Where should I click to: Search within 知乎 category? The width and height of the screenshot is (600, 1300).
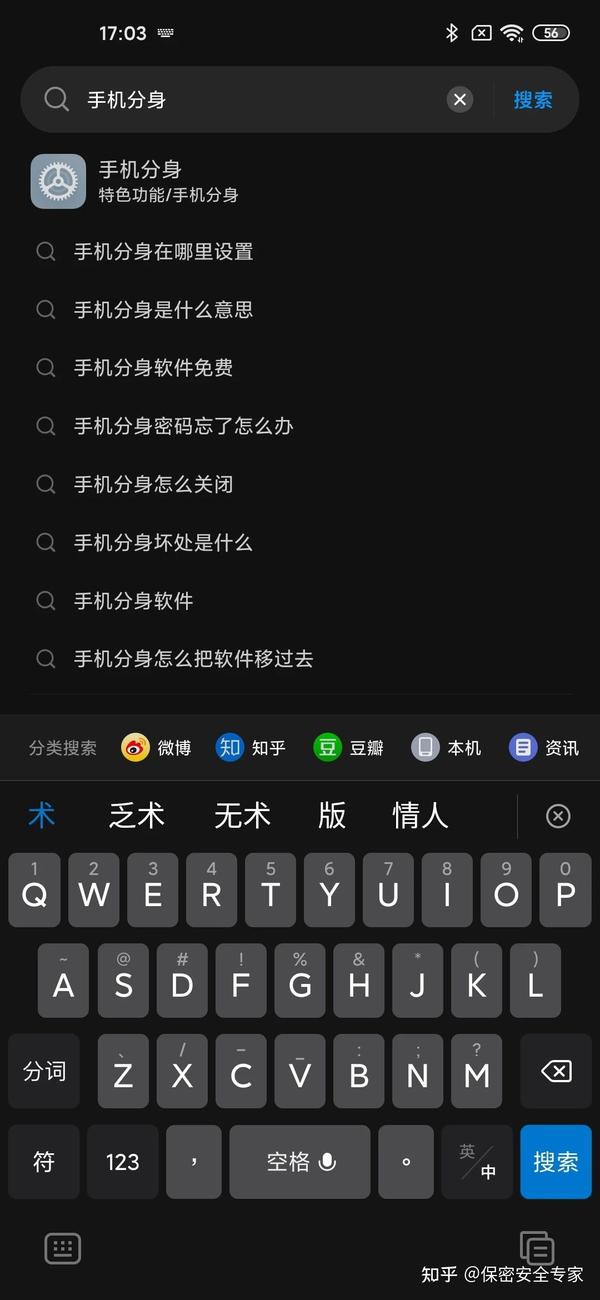pos(251,747)
